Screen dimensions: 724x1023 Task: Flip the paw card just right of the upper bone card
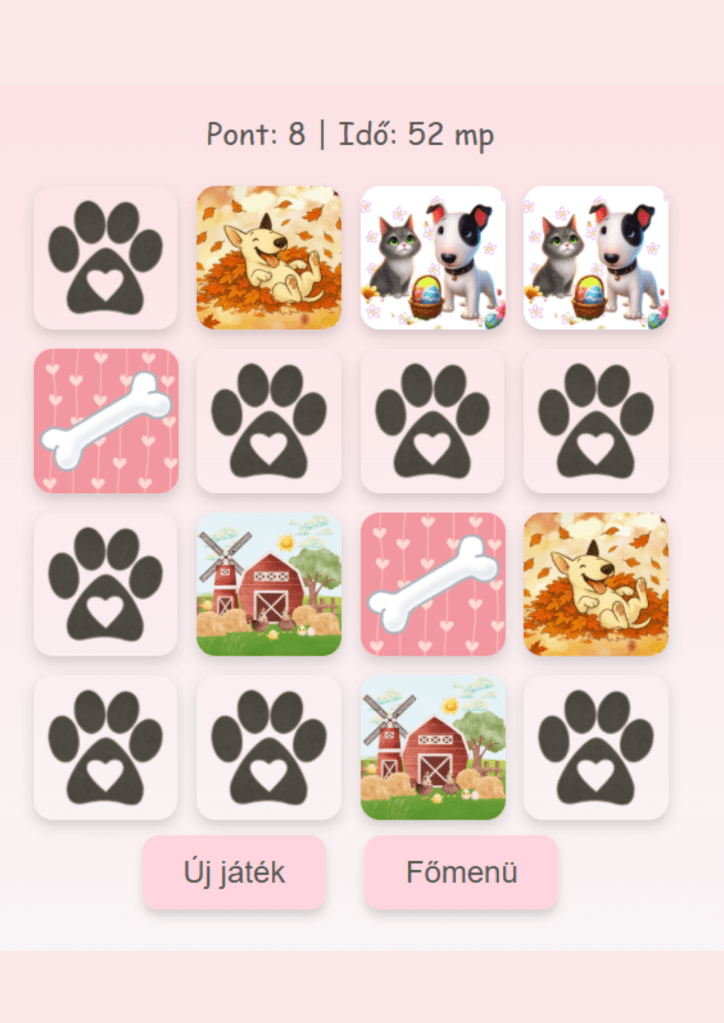[268, 420]
